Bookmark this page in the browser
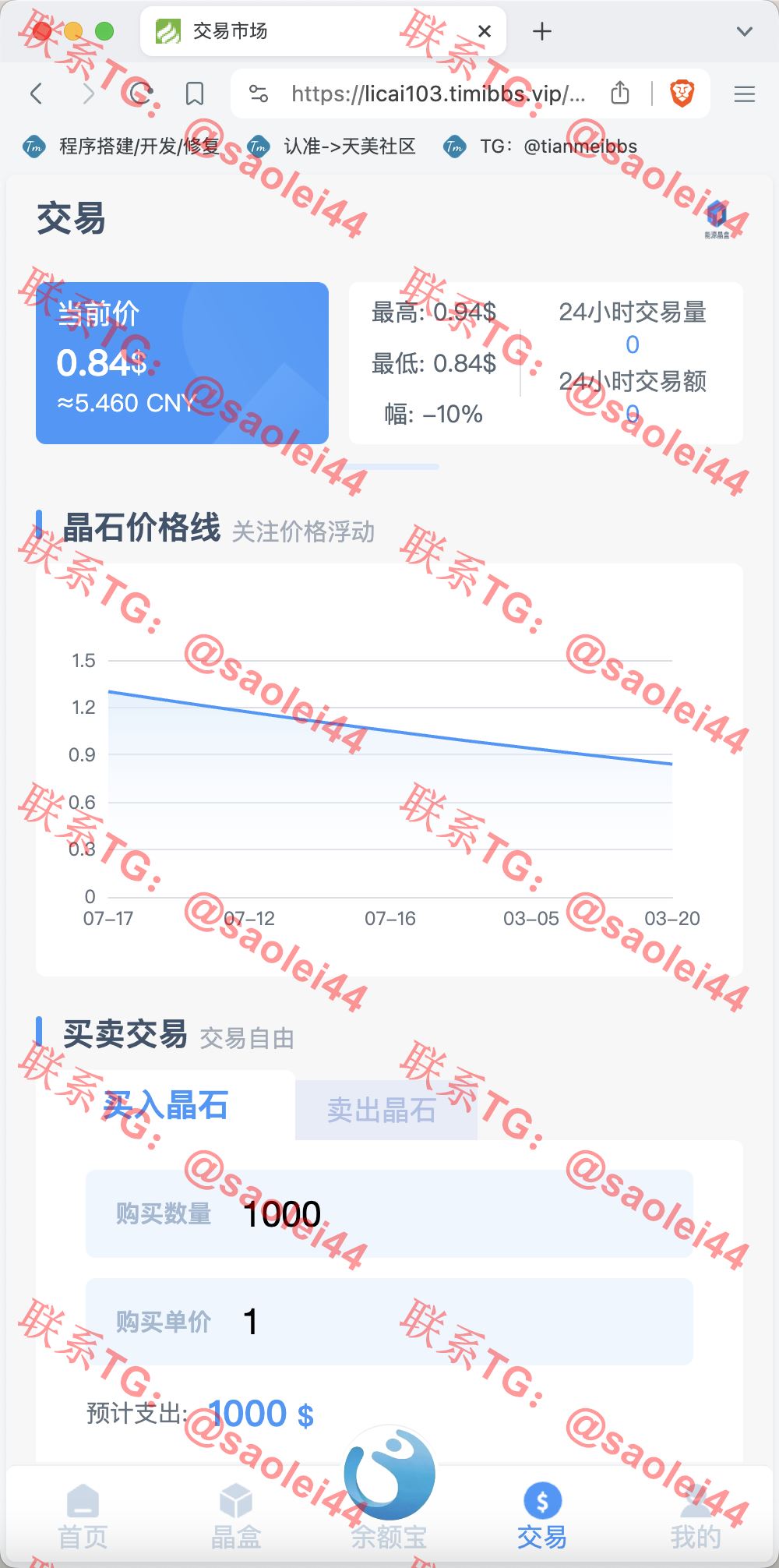The height and width of the screenshot is (1568, 779). pos(195,94)
